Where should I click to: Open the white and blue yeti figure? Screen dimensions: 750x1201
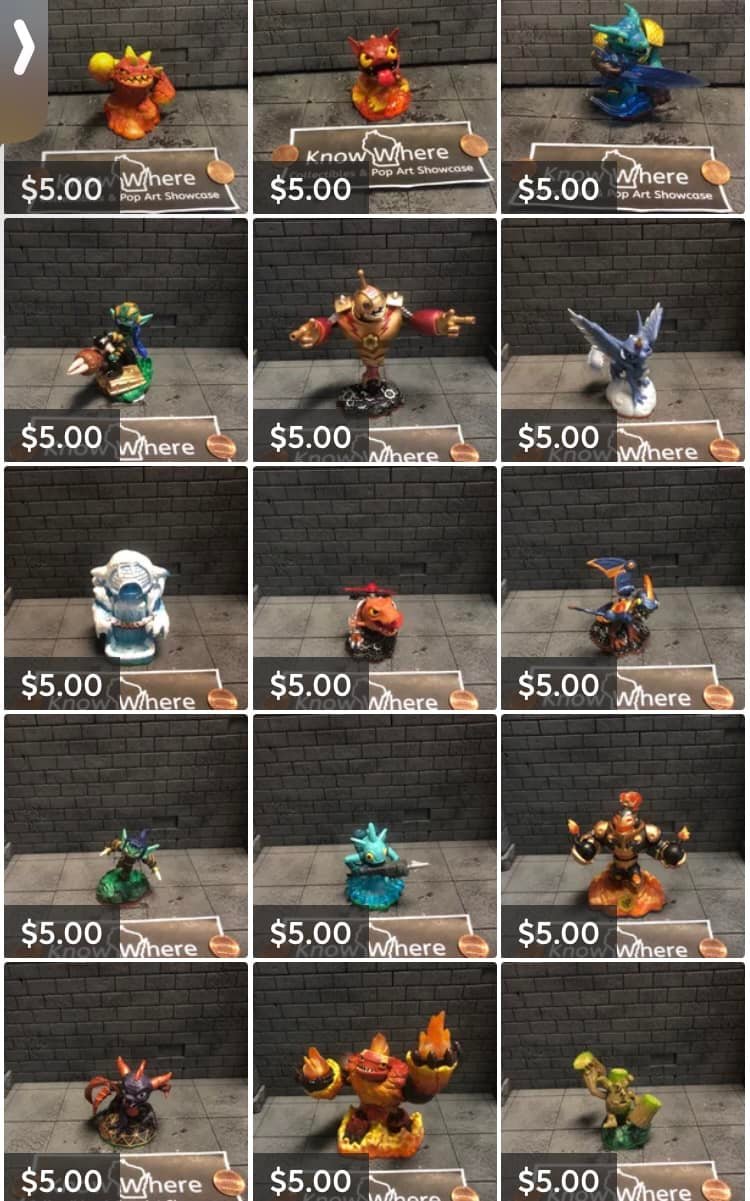(128, 600)
